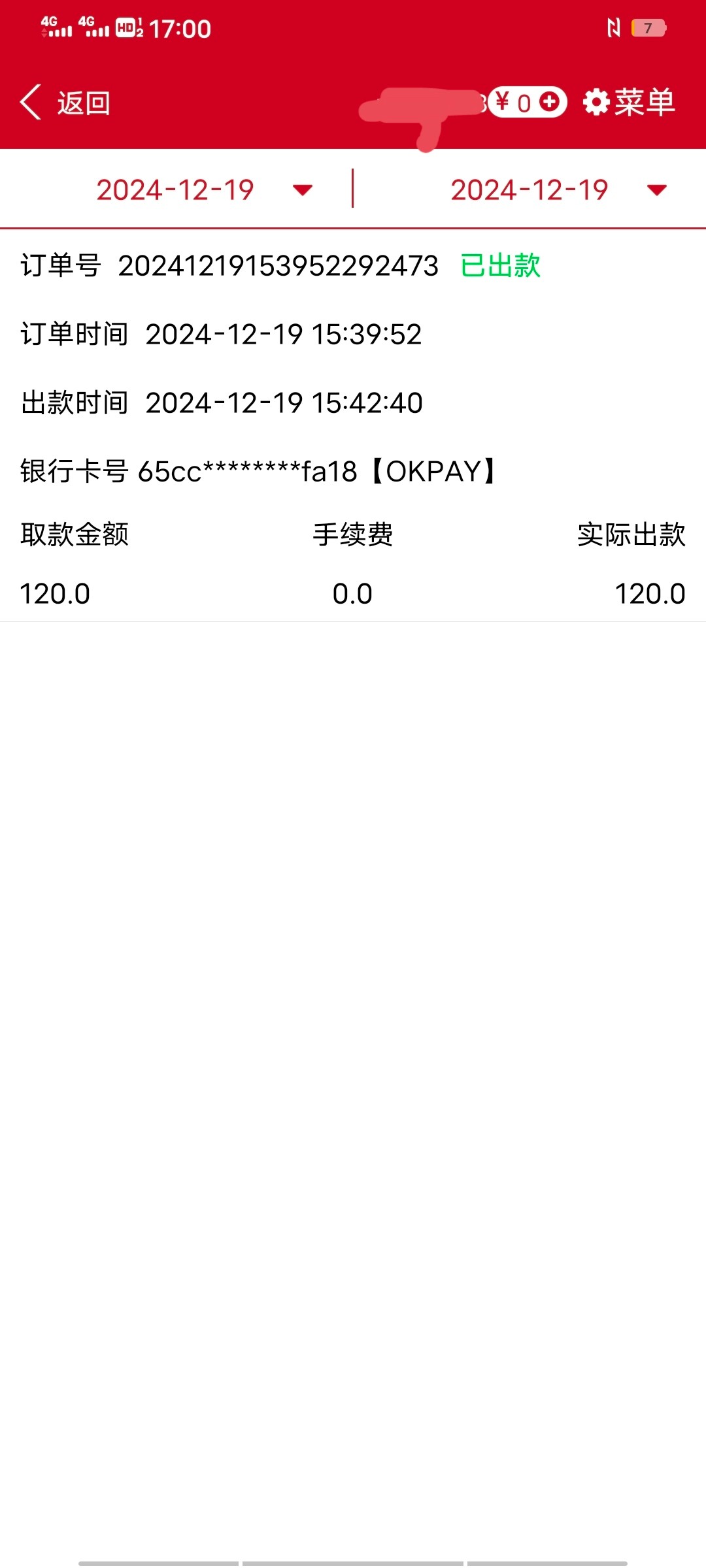Open the end date dropdown on the right

[x=559, y=190]
